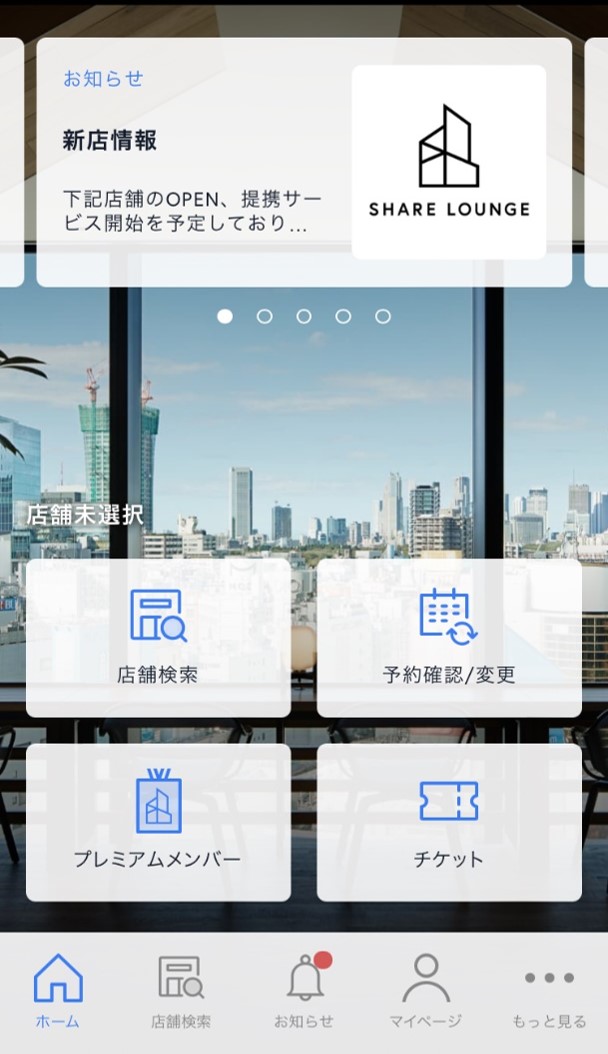Viewport: 608px width, 1054px height.
Task: Jump to the second carousel page dot
Action: pos(264,316)
